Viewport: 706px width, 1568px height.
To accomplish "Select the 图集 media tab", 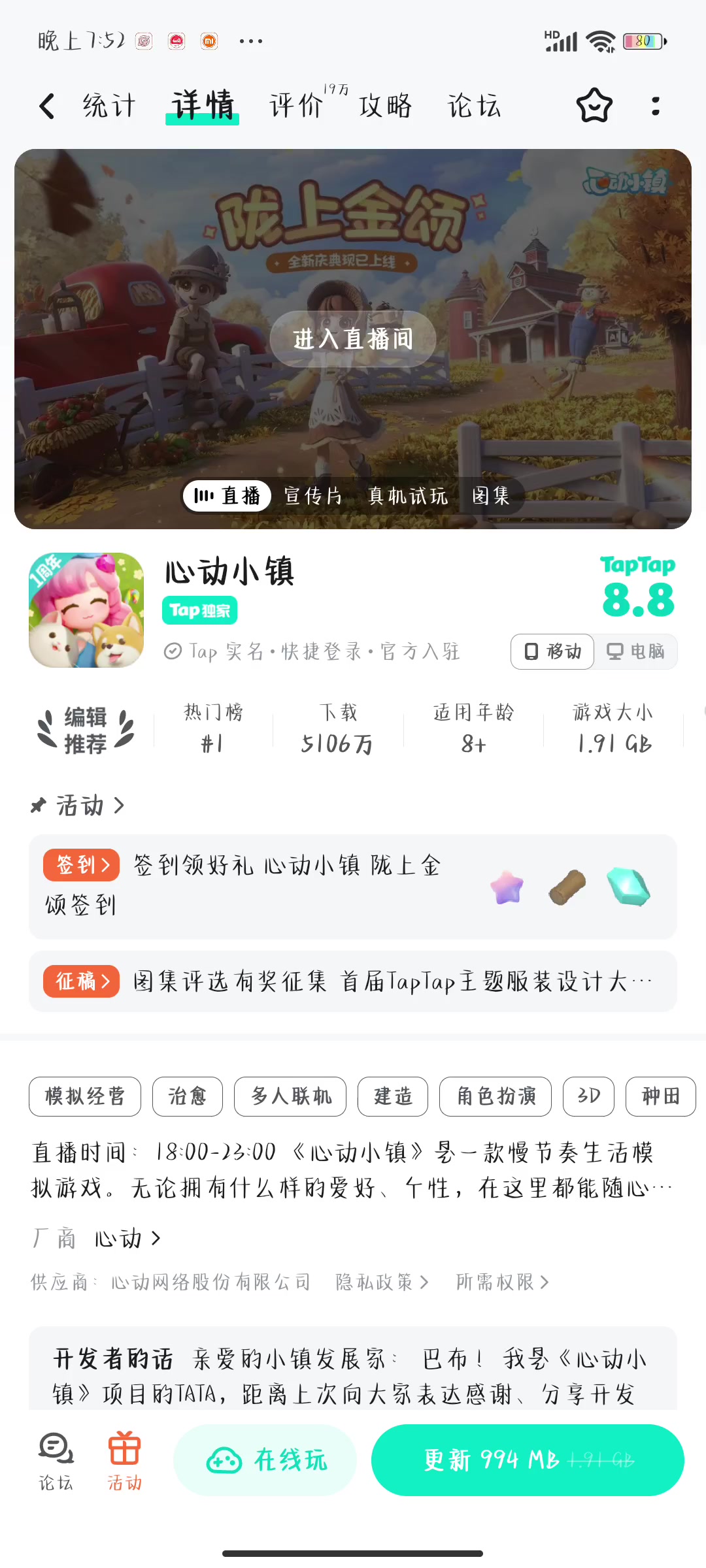I will tap(491, 496).
